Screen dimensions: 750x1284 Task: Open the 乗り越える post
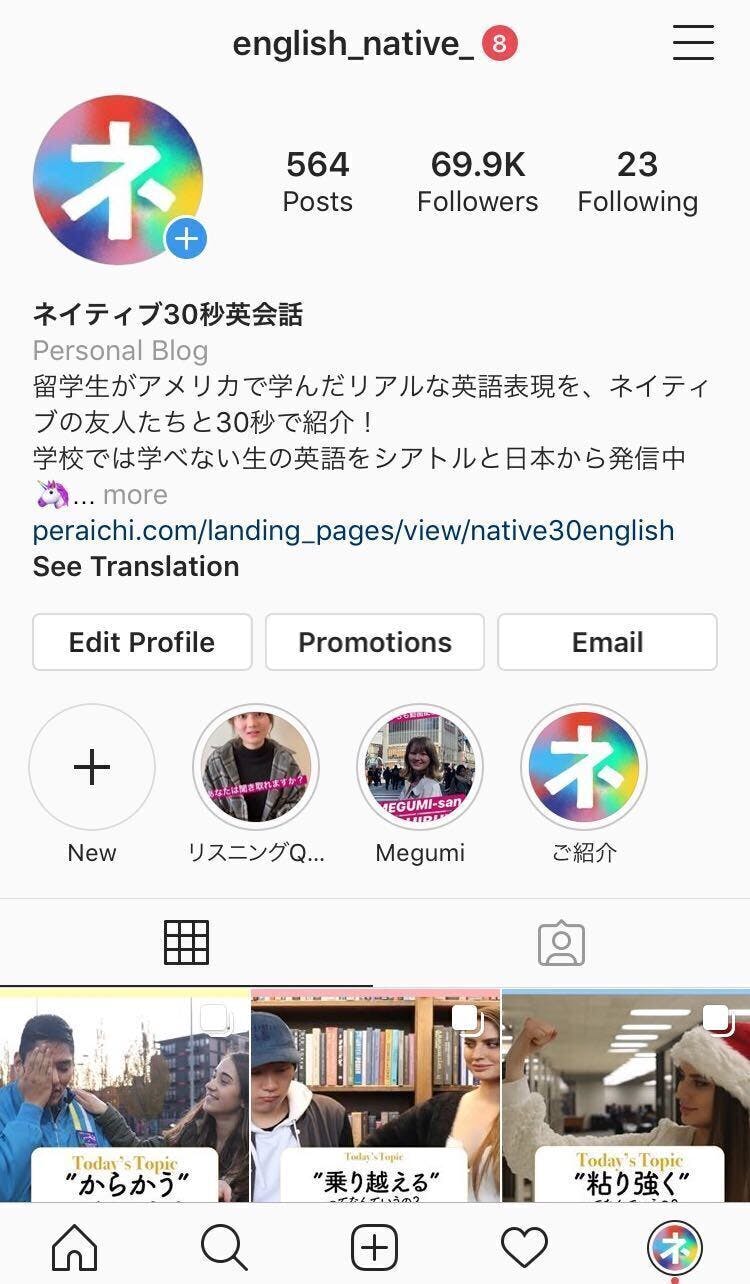[x=375, y=1095]
